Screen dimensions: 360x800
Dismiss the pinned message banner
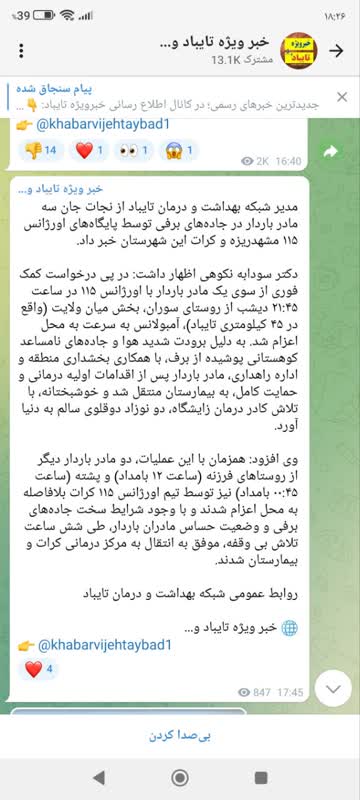click(342, 97)
